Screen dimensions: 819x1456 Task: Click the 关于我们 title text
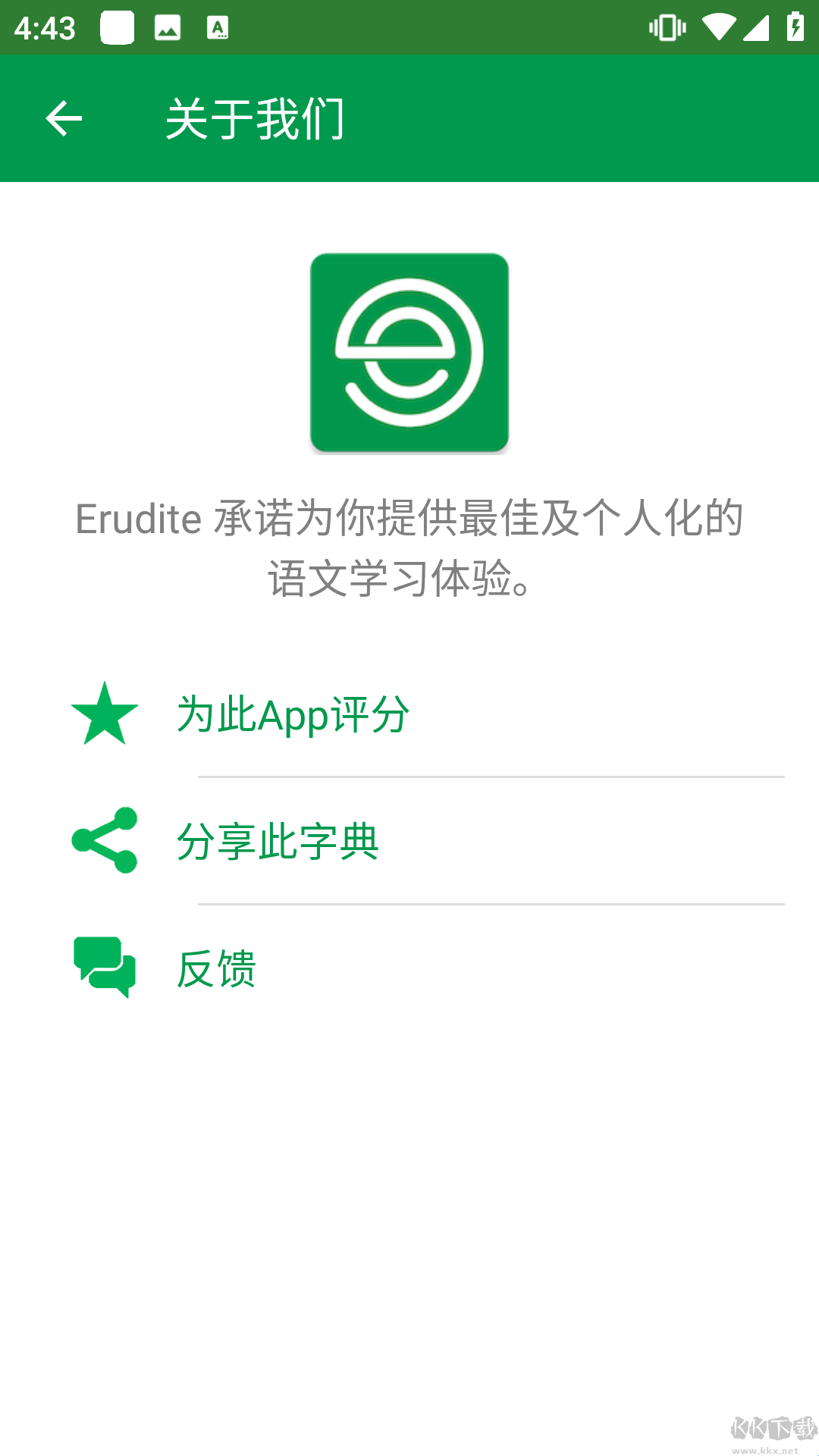256,118
